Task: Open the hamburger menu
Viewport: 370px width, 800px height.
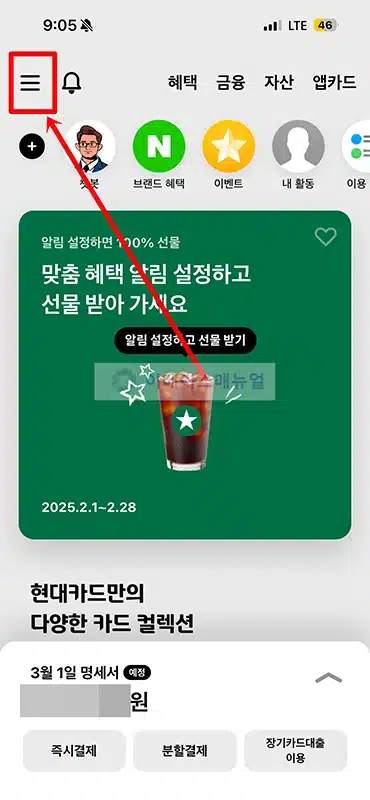Action: (x=31, y=82)
